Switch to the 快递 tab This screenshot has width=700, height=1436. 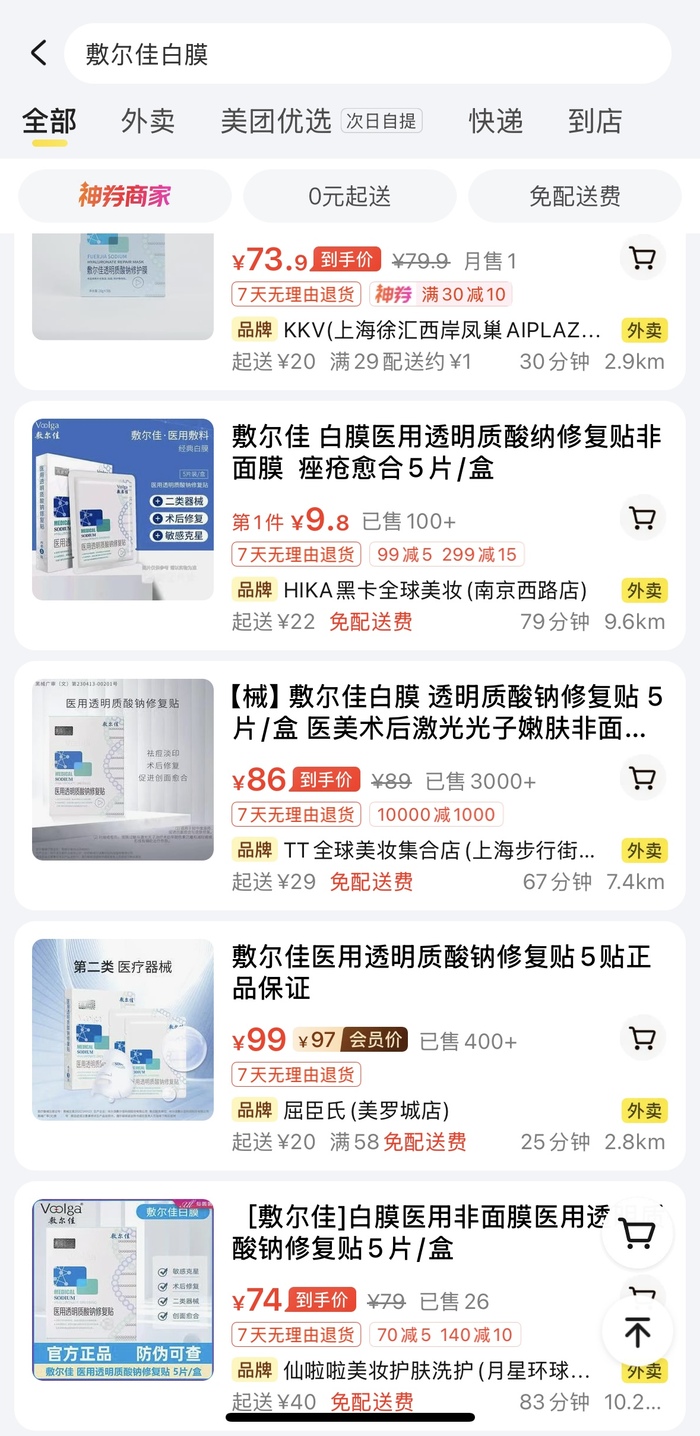[x=496, y=121]
